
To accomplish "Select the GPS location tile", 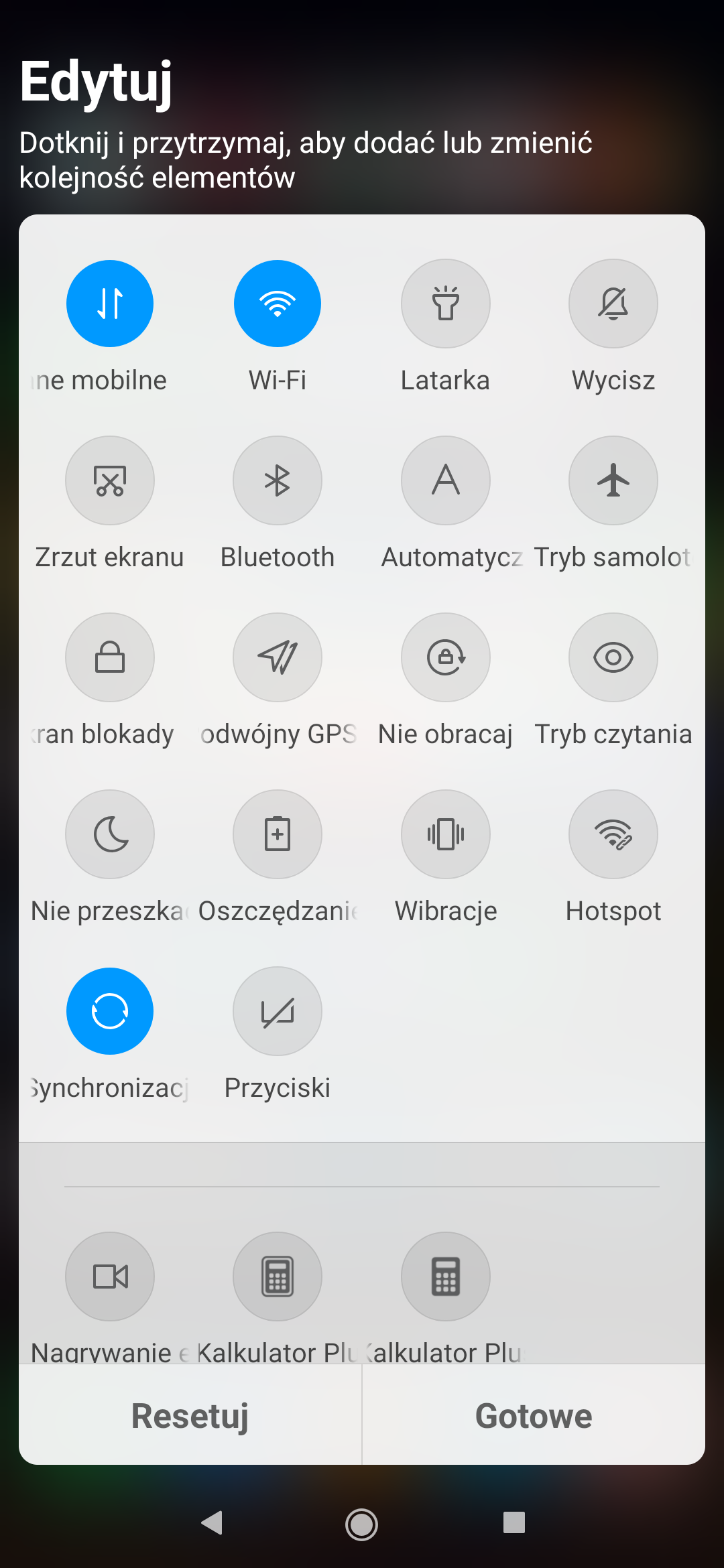I will tap(278, 657).
